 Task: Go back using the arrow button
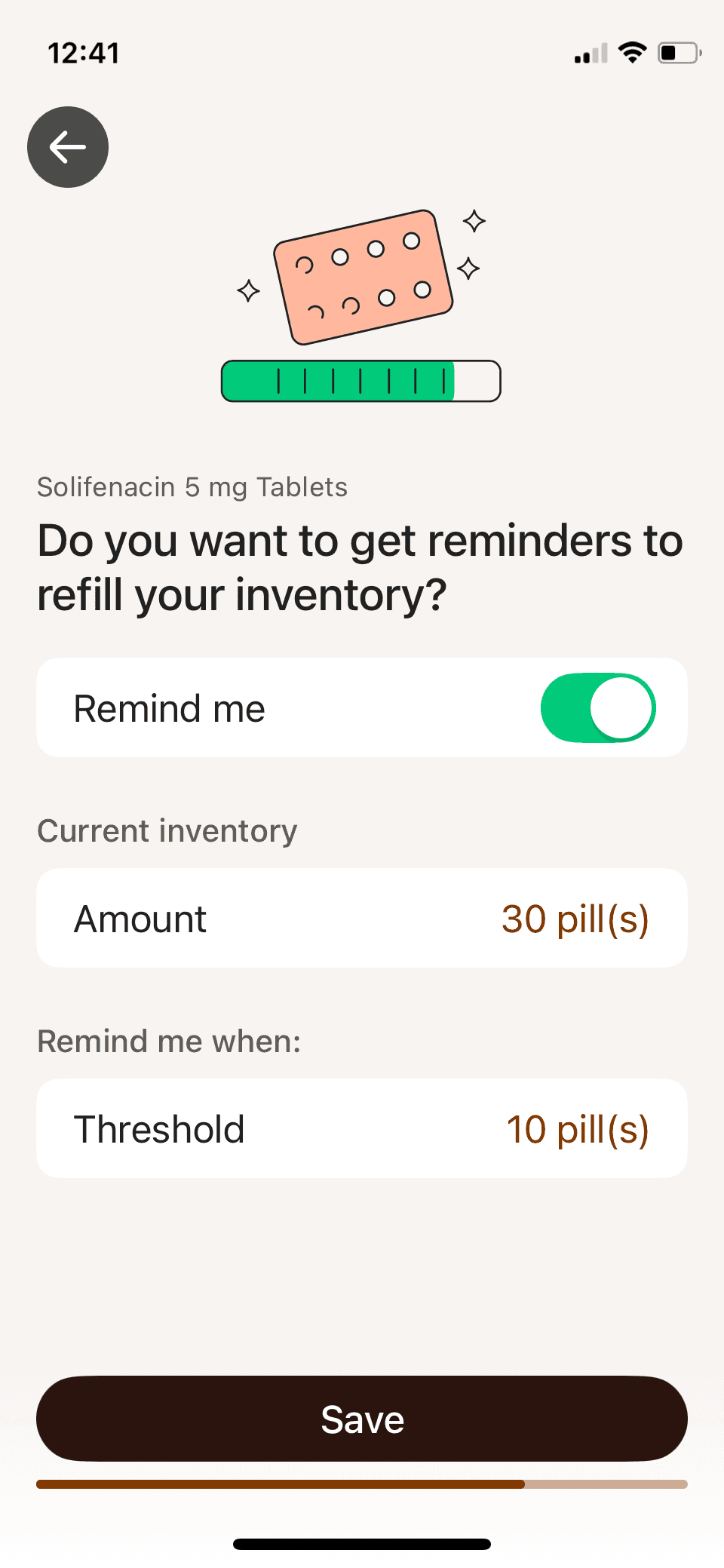tap(68, 147)
